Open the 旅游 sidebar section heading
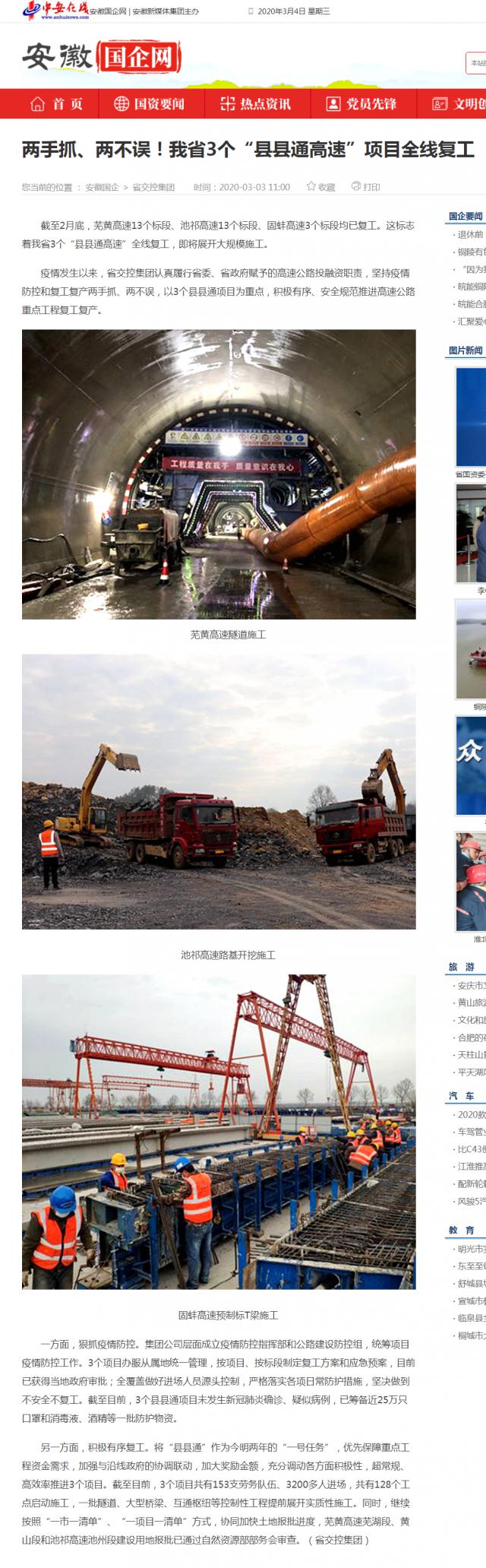This screenshot has height=1568, width=486. [x=461, y=967]
